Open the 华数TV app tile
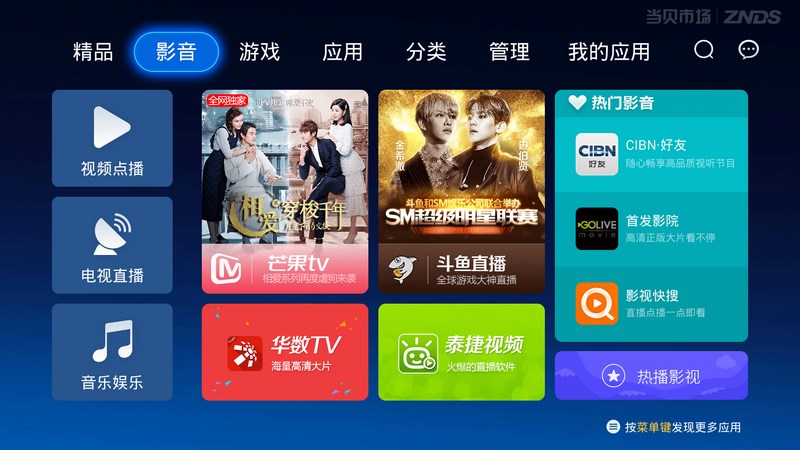The image size is (800, 450). pyautogui.click(x=285, y=352)
